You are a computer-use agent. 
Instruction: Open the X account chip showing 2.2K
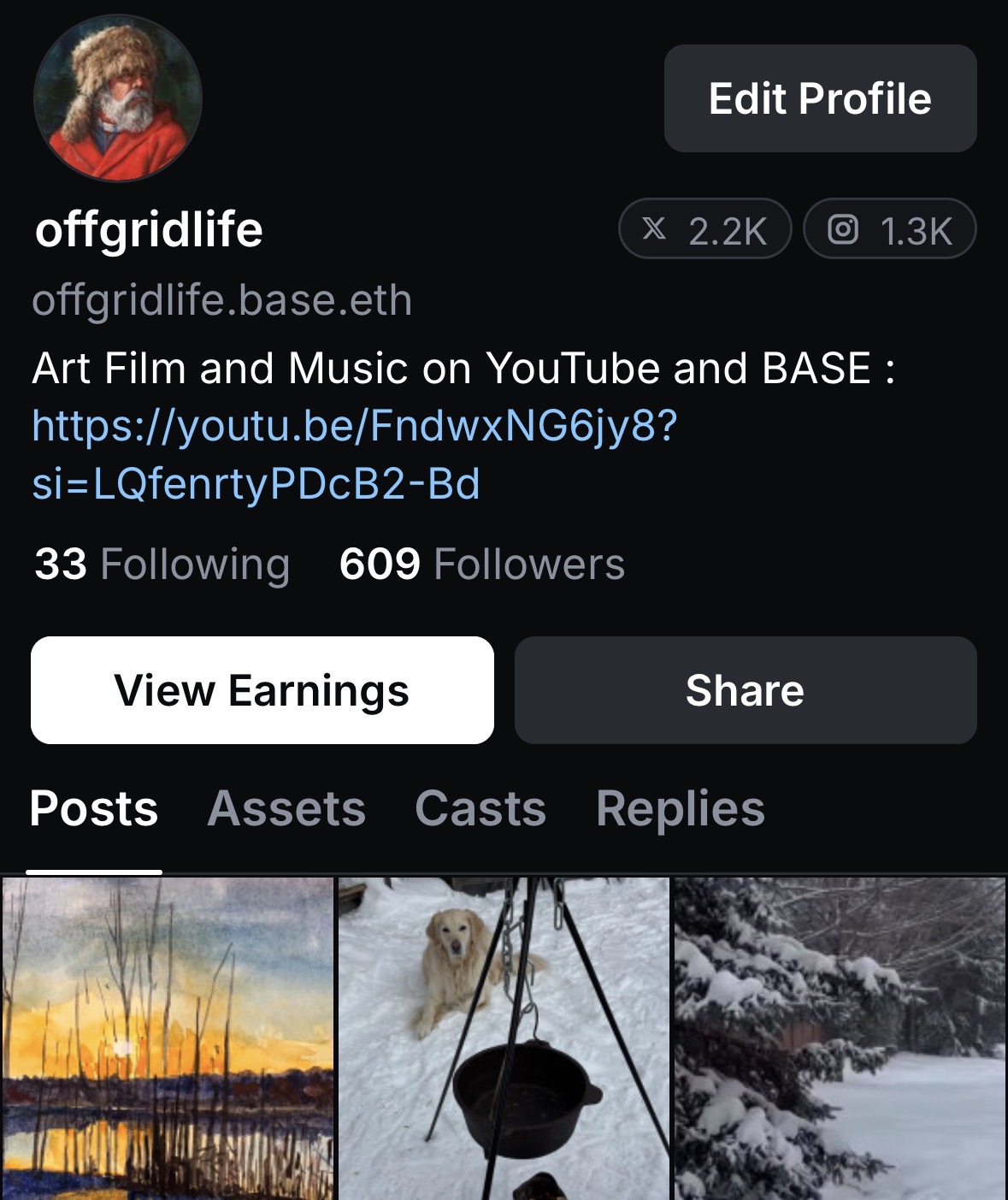(x=704, y=229)
